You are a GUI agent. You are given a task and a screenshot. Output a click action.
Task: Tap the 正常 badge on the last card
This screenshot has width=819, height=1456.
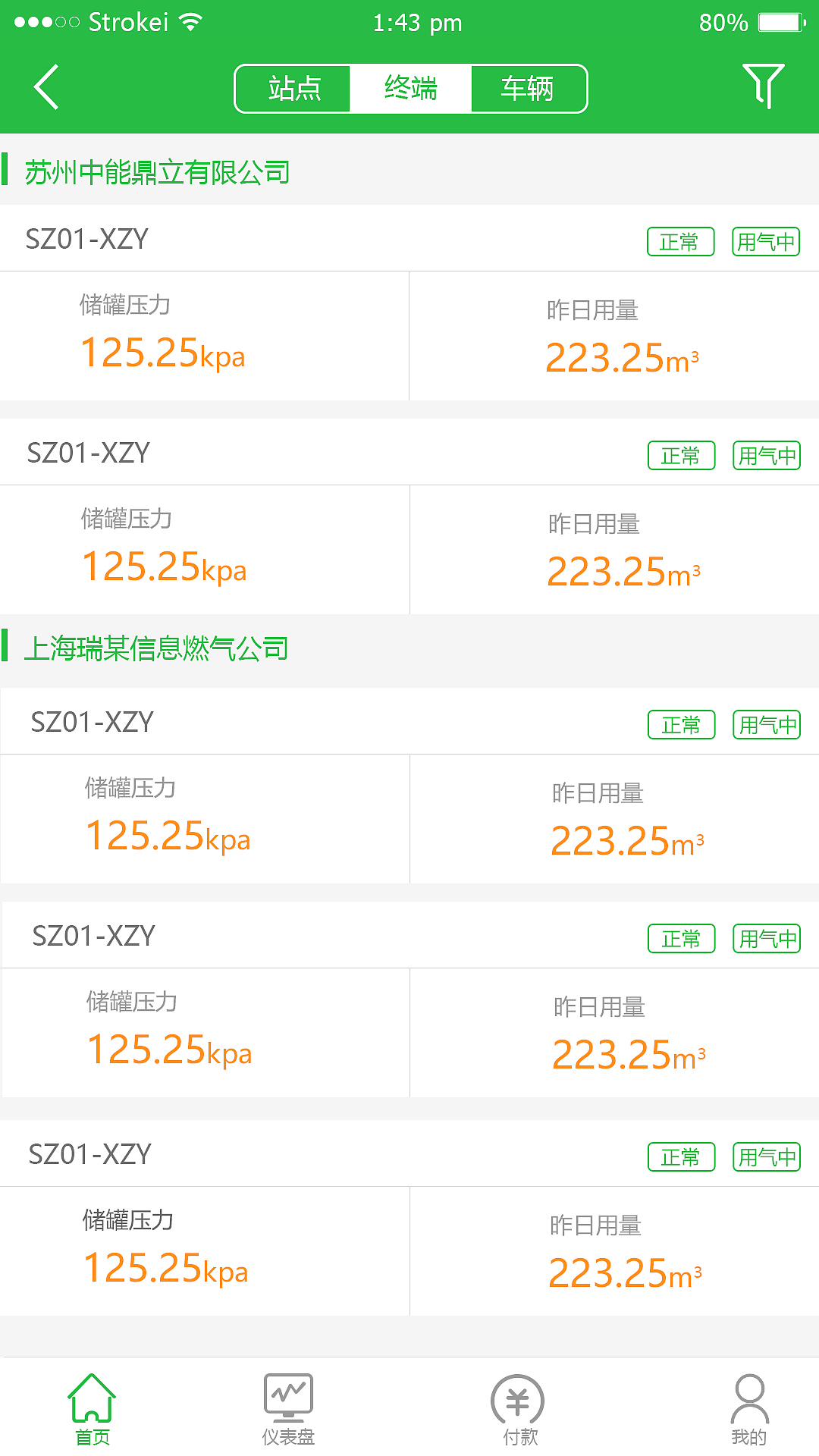(x=681, y=1156)
